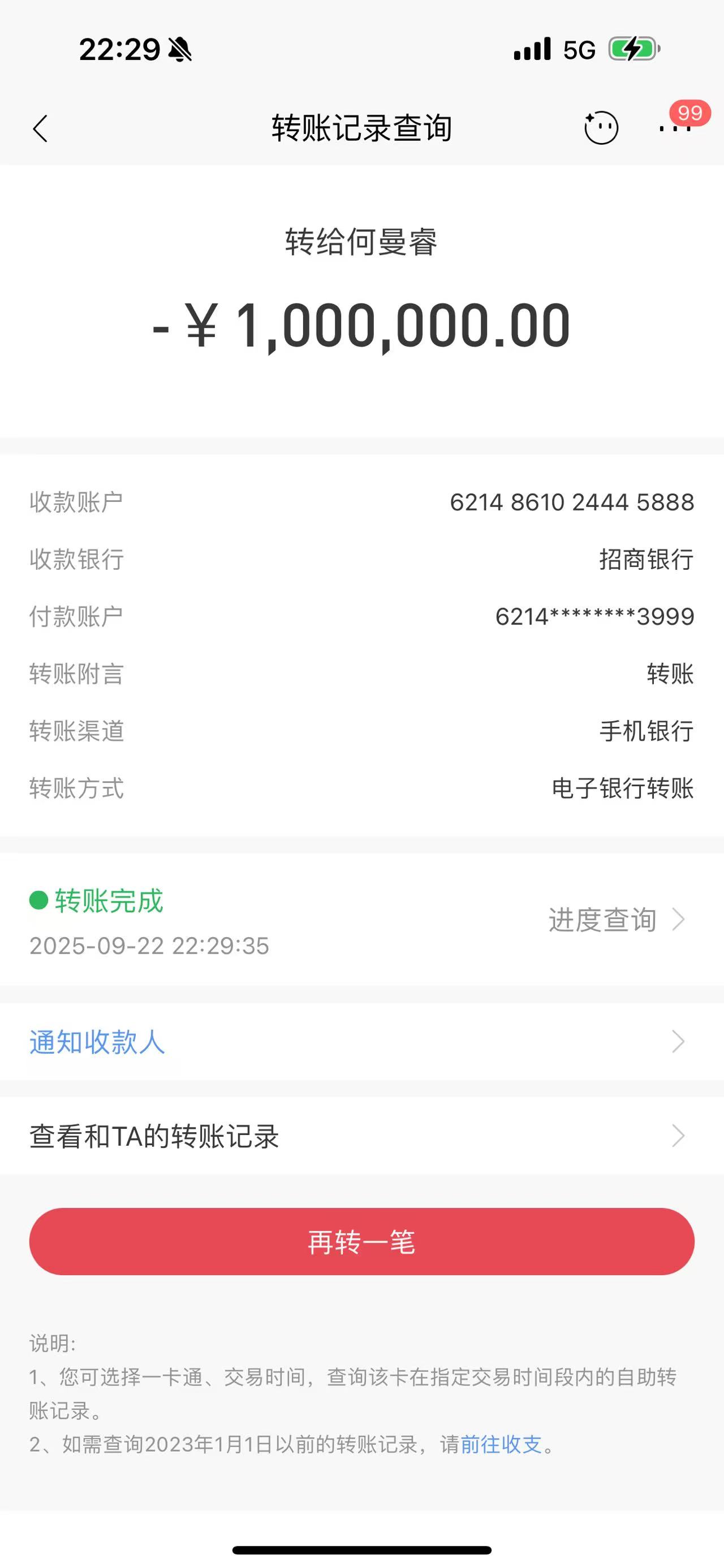Tap the red 再转一笔 button

pyautogui.click(x=361, y=1242)
